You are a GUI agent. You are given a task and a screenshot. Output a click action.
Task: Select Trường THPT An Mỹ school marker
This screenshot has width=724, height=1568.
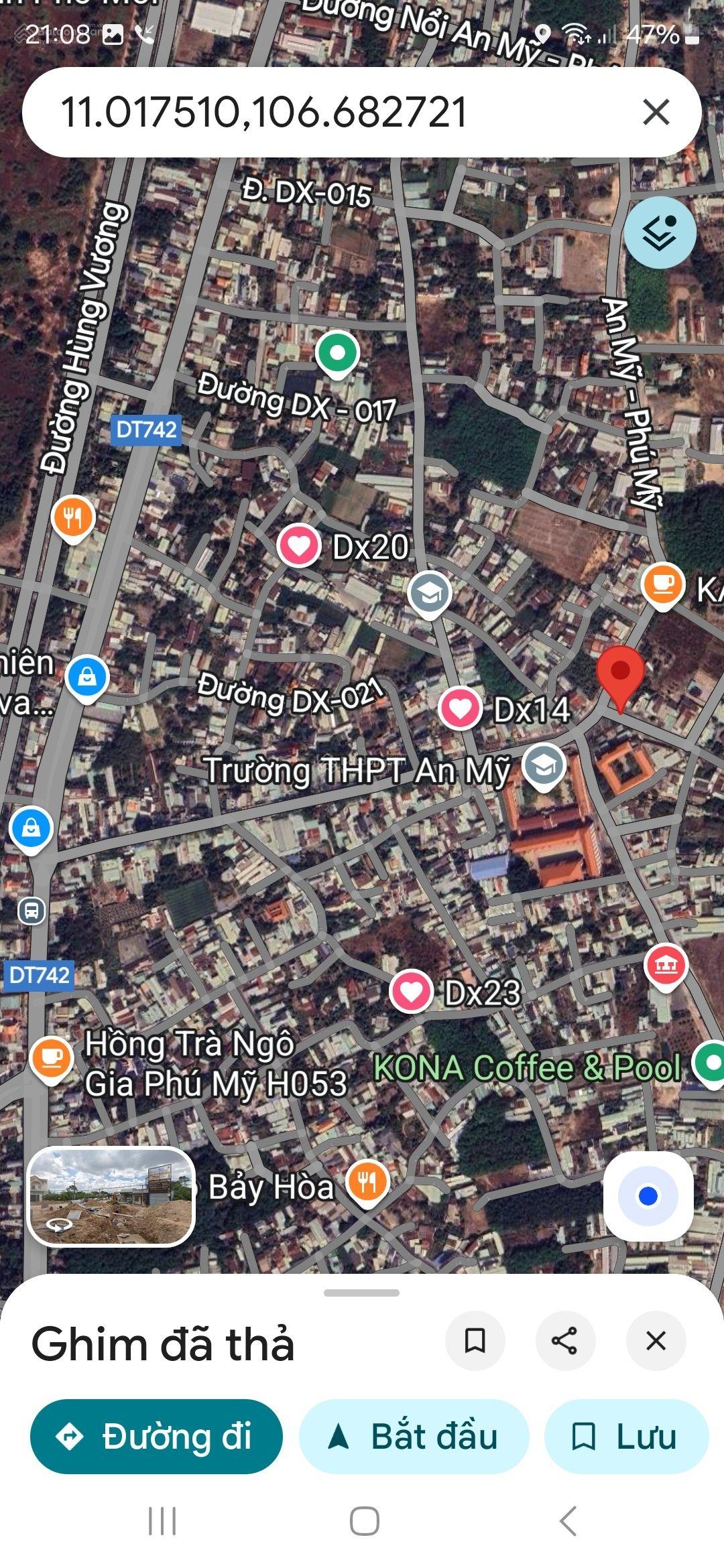[544, 765]
